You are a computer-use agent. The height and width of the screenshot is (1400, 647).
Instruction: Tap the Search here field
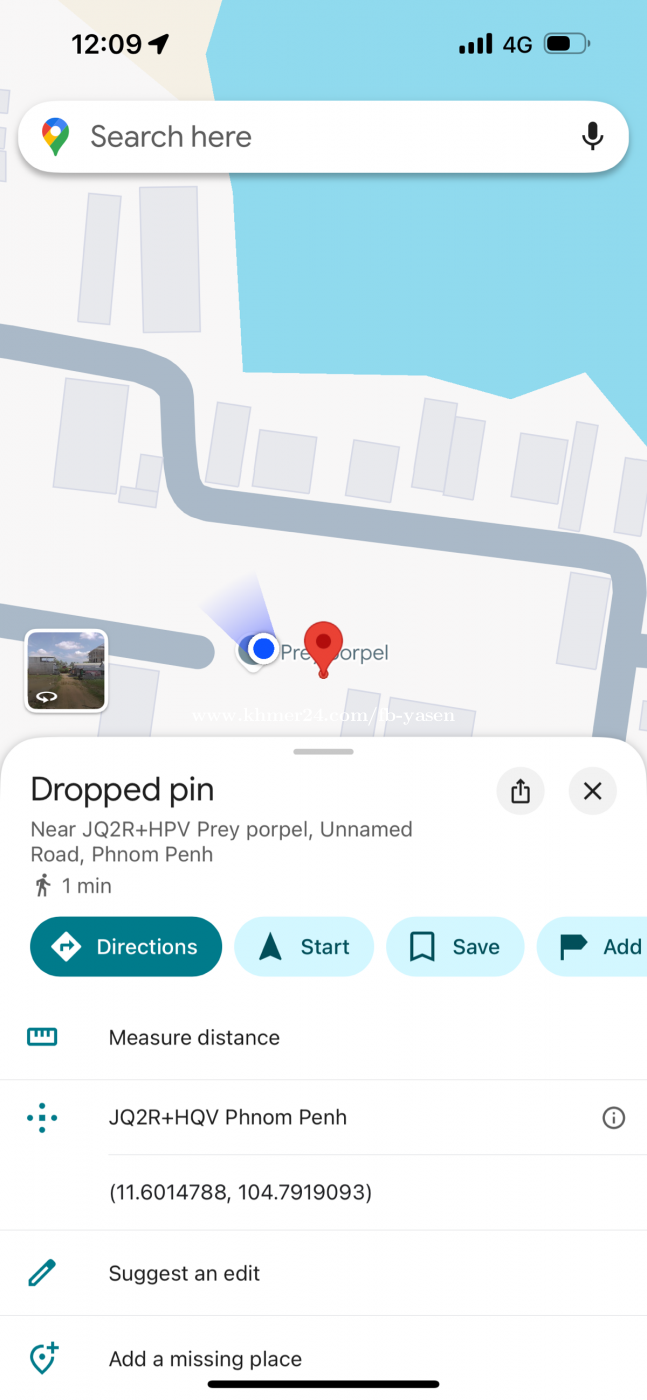point(300,137)
